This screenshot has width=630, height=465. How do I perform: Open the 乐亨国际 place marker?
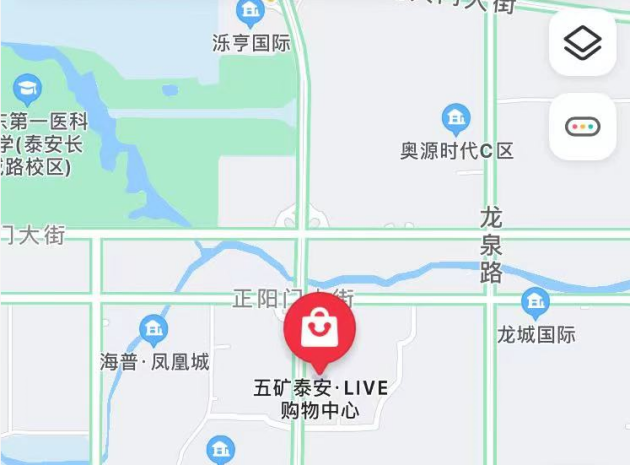click(249, 13)
